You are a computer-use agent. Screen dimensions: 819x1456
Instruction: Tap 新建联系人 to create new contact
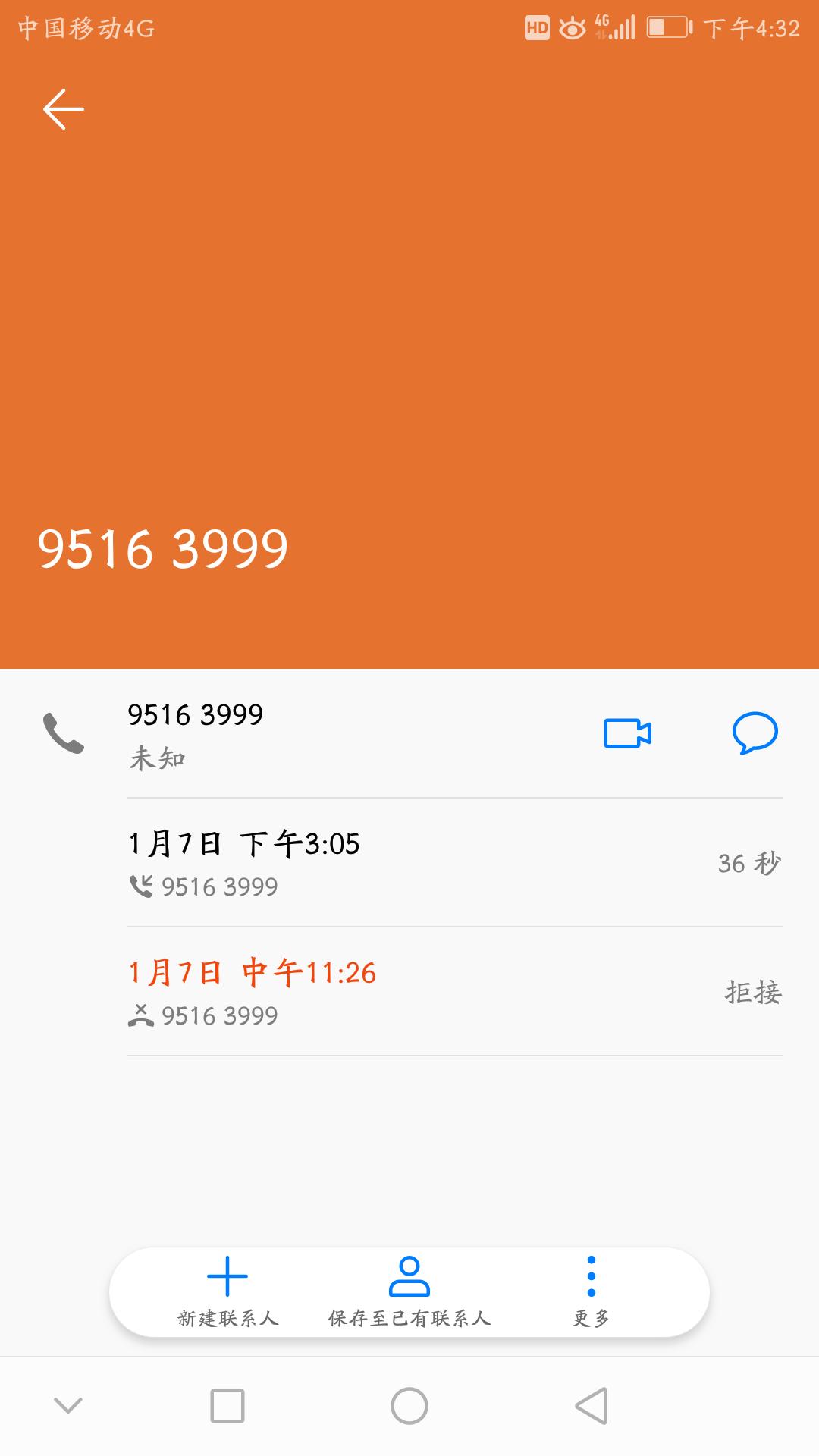(227, 1292)
